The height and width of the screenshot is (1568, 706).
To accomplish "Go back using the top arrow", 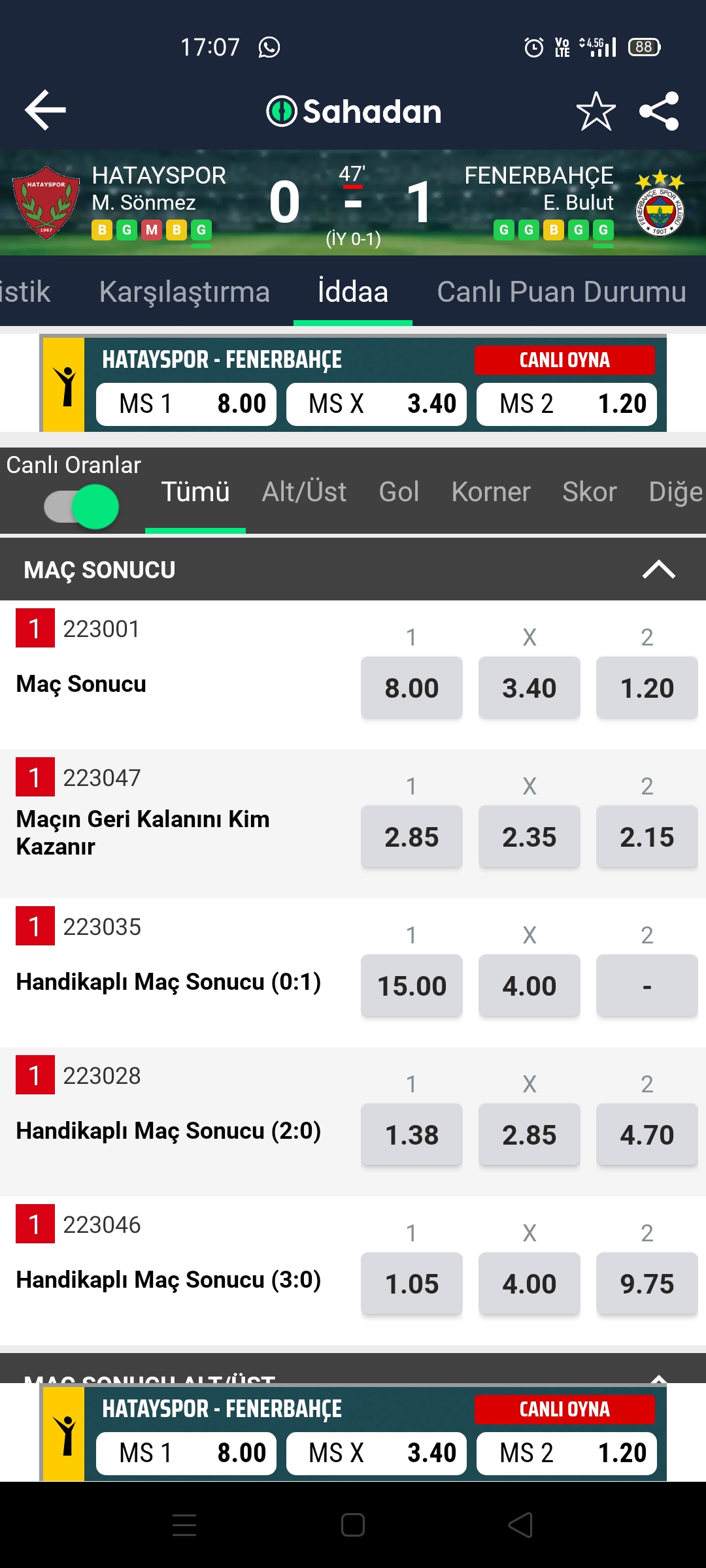I will pos(45,110).
